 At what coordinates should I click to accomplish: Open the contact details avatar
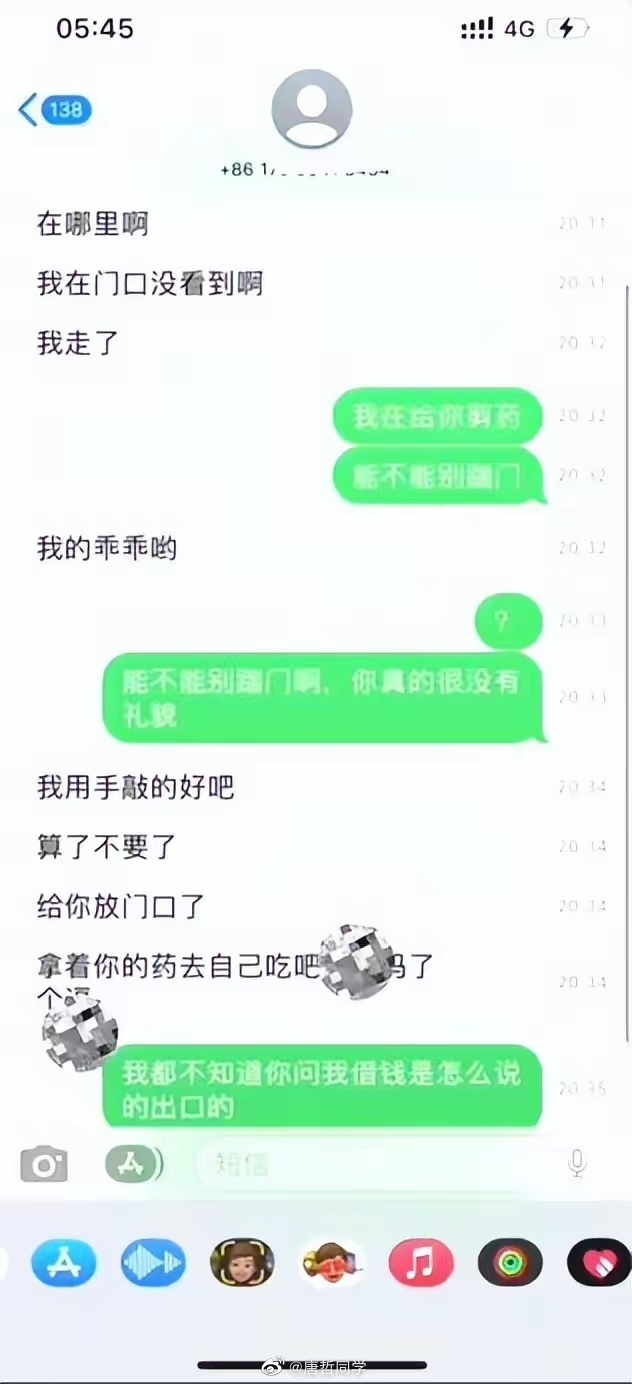click(x=312, y=109)
